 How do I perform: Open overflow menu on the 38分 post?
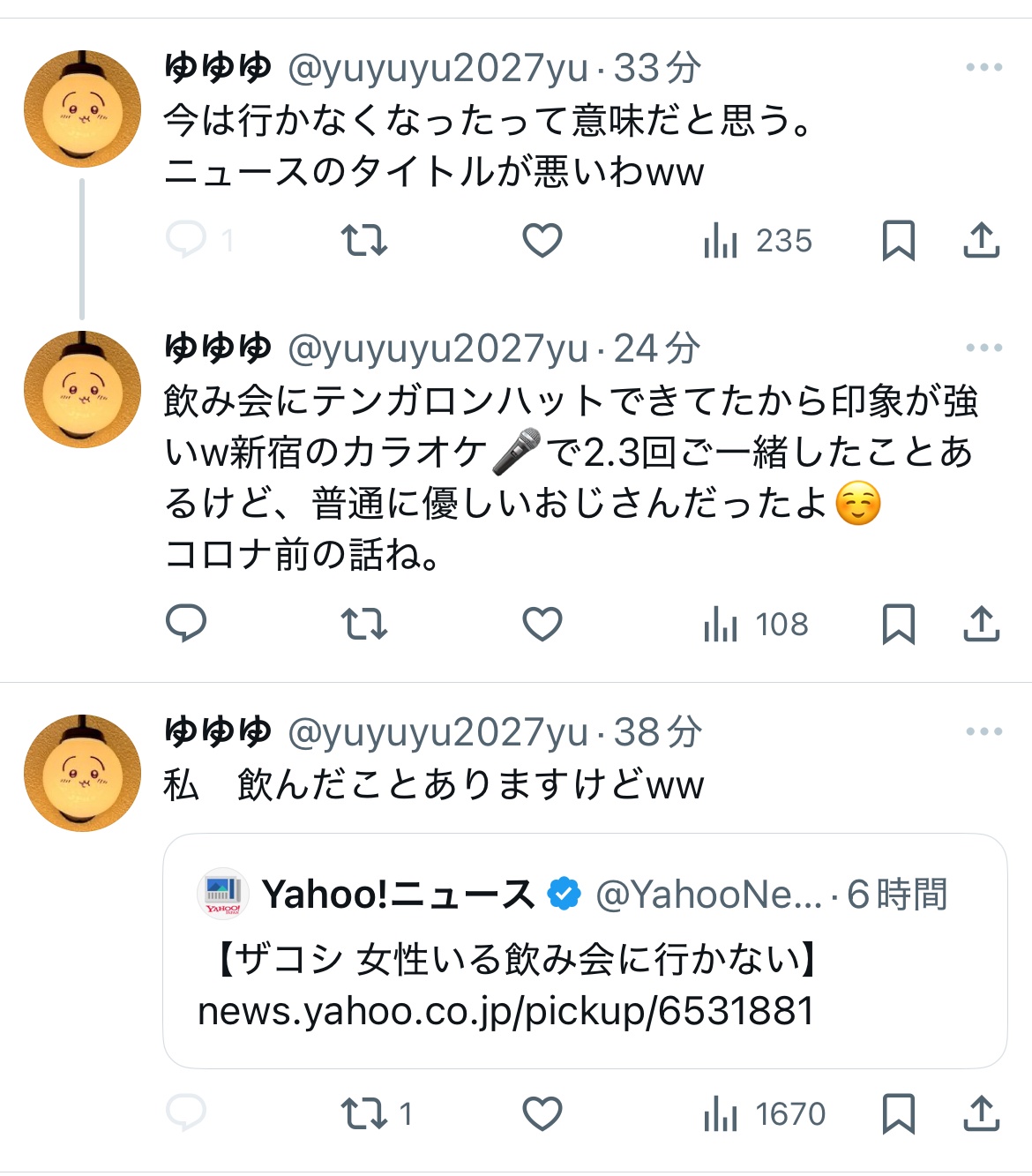point(983,732)
